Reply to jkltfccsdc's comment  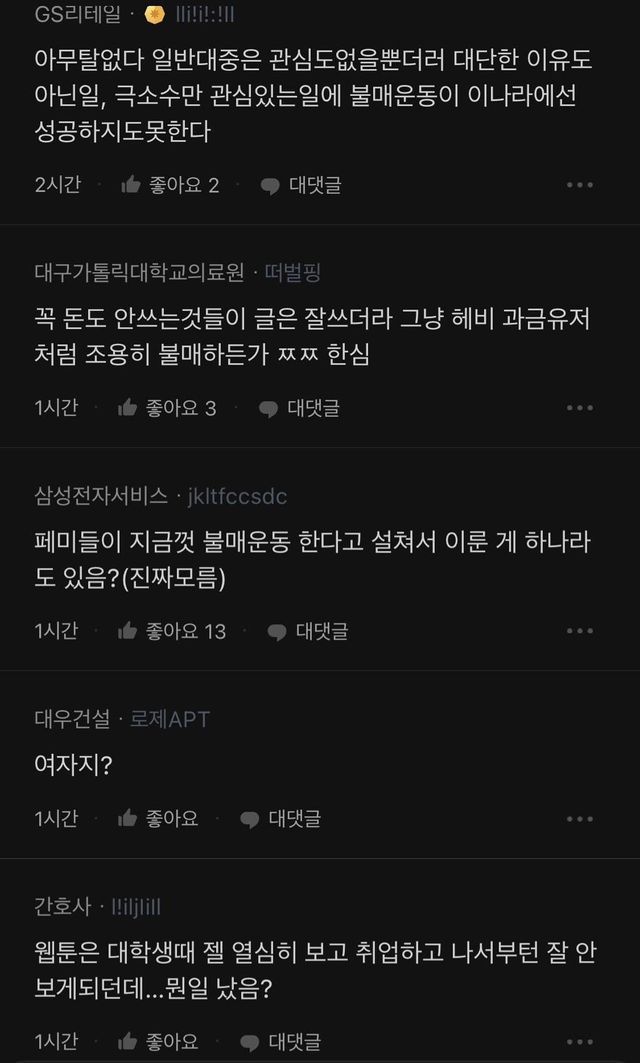click(308, 631)
